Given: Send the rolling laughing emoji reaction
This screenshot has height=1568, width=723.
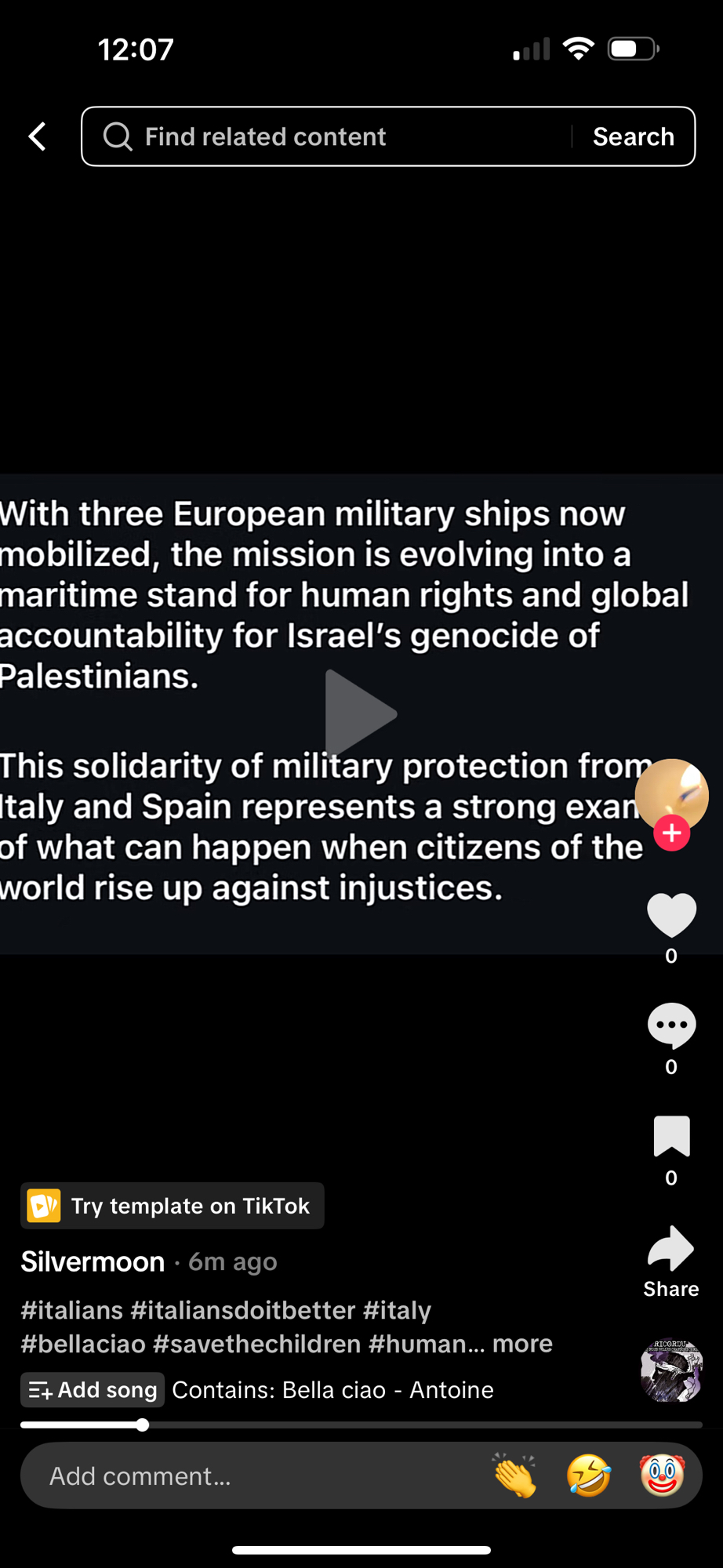Looking at the screenshot, I should pyautogui.click(x=588, y=1475).
